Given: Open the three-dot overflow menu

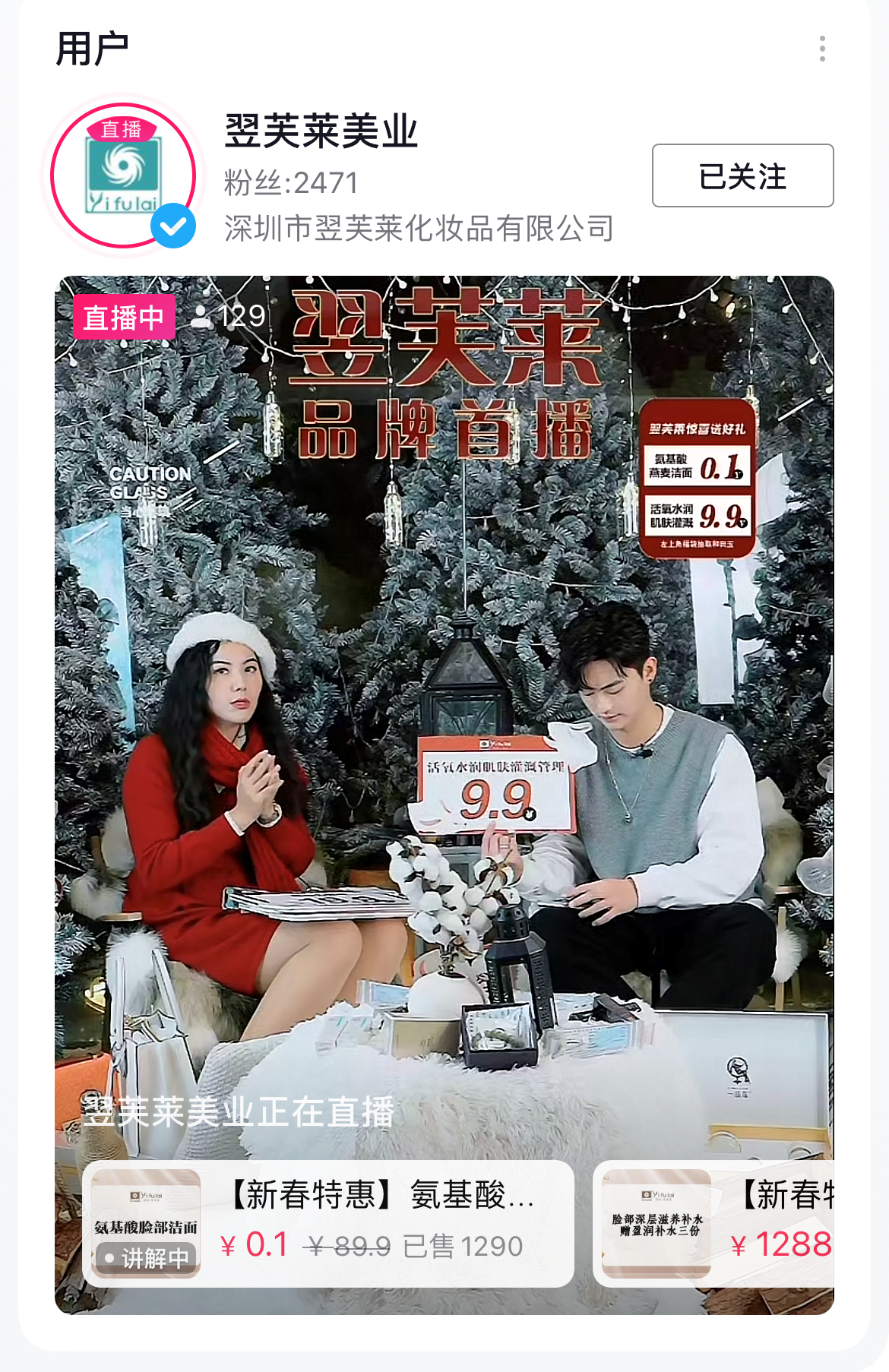Looking at the screenshot, I should pyautogui.click(x=822, y=49).
